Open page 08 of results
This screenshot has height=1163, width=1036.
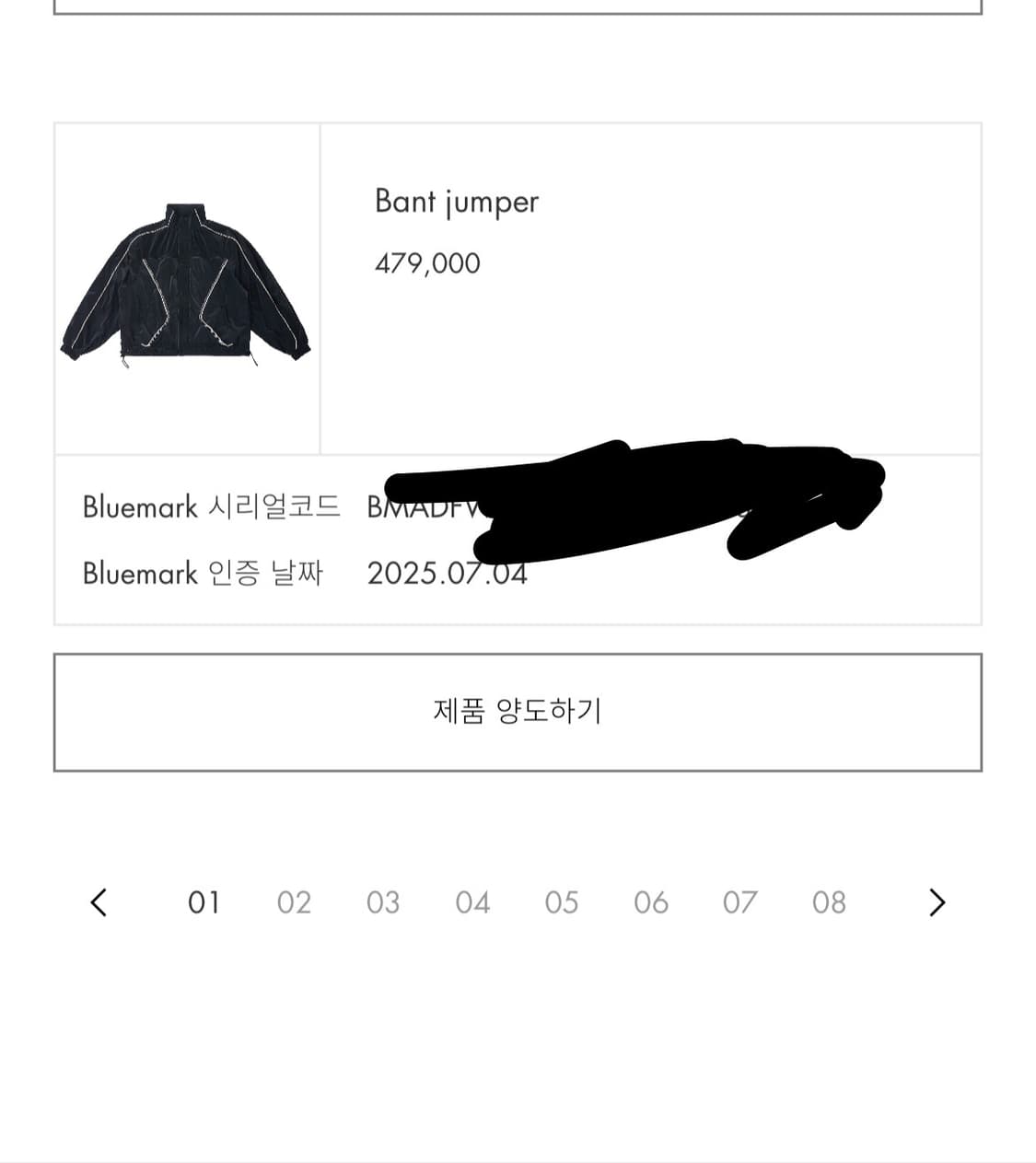[x=829, y=903]
